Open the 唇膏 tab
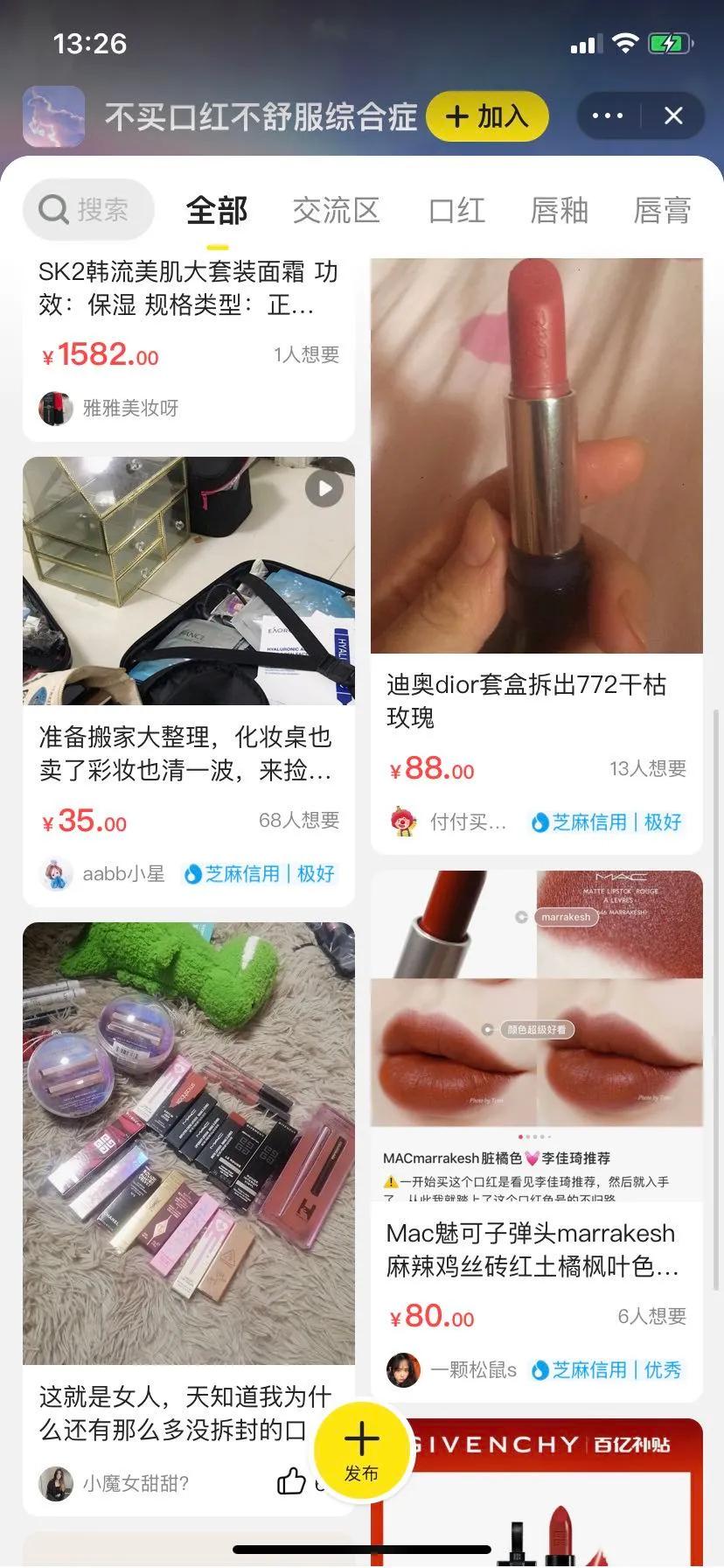 coord(662,209)
